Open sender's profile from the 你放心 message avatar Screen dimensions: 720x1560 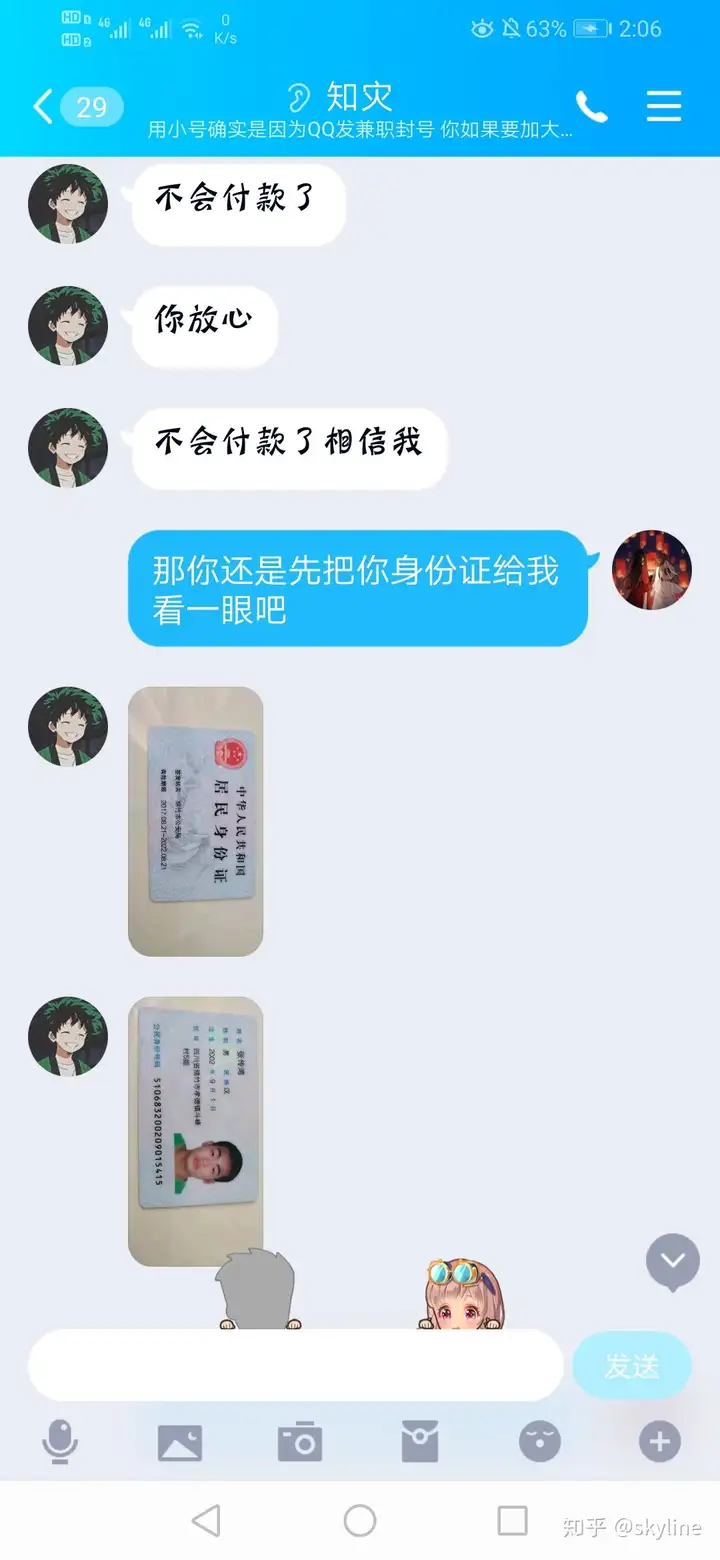(x=68, y=326)
